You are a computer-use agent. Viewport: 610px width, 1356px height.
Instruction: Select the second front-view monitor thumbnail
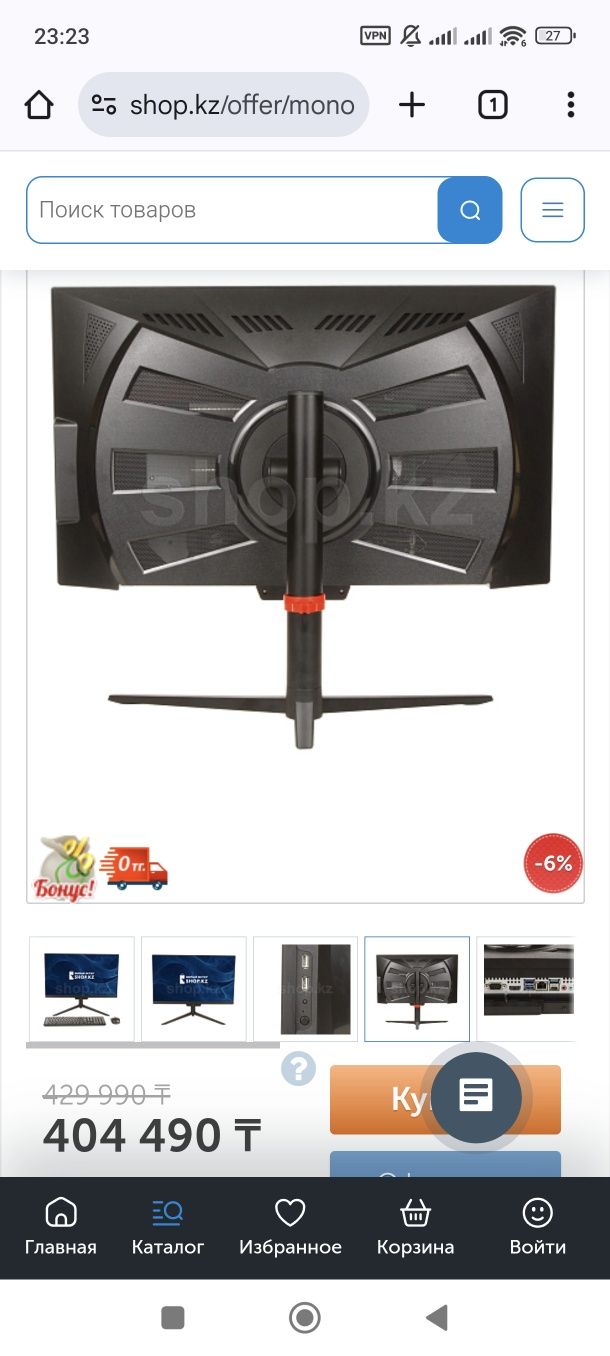[194, 988]
